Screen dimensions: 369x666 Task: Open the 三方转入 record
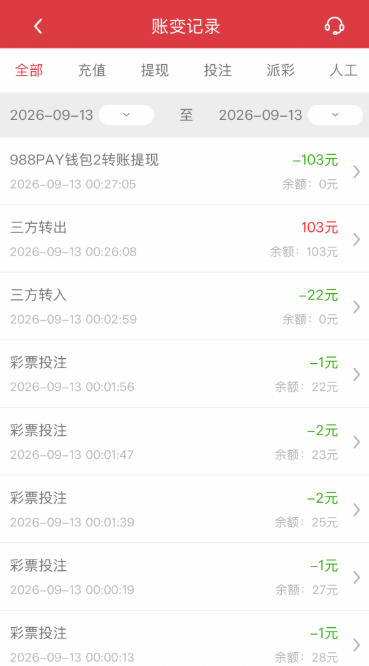tap(184, 306)
